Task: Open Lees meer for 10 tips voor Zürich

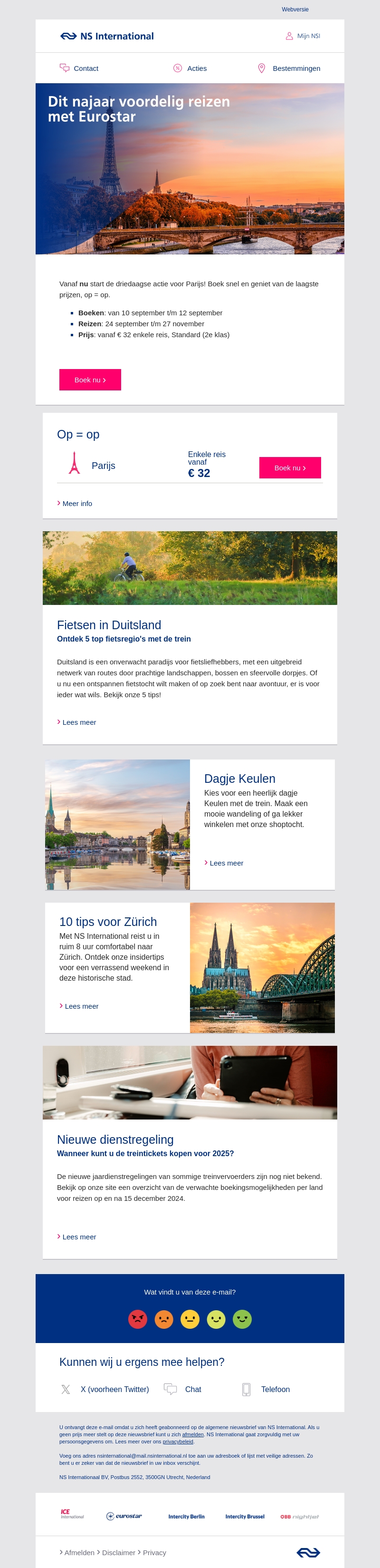Action: (81, 1006)
